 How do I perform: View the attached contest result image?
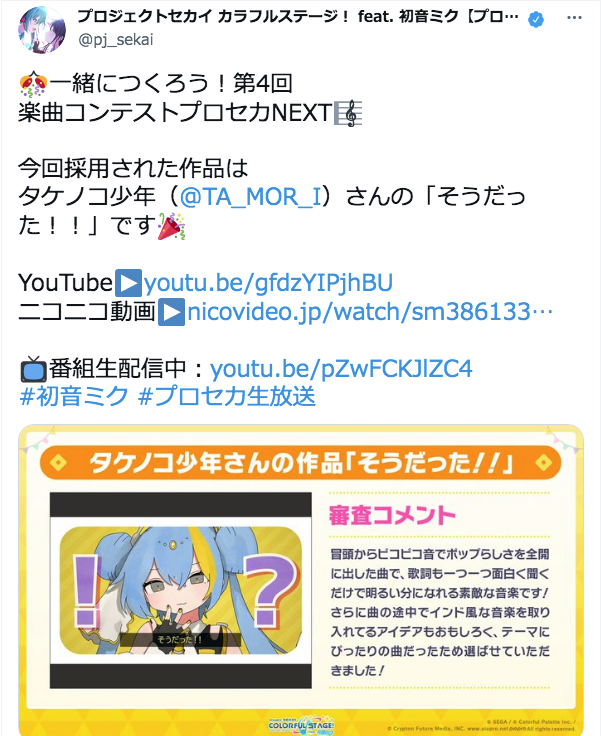coord(301,580)
